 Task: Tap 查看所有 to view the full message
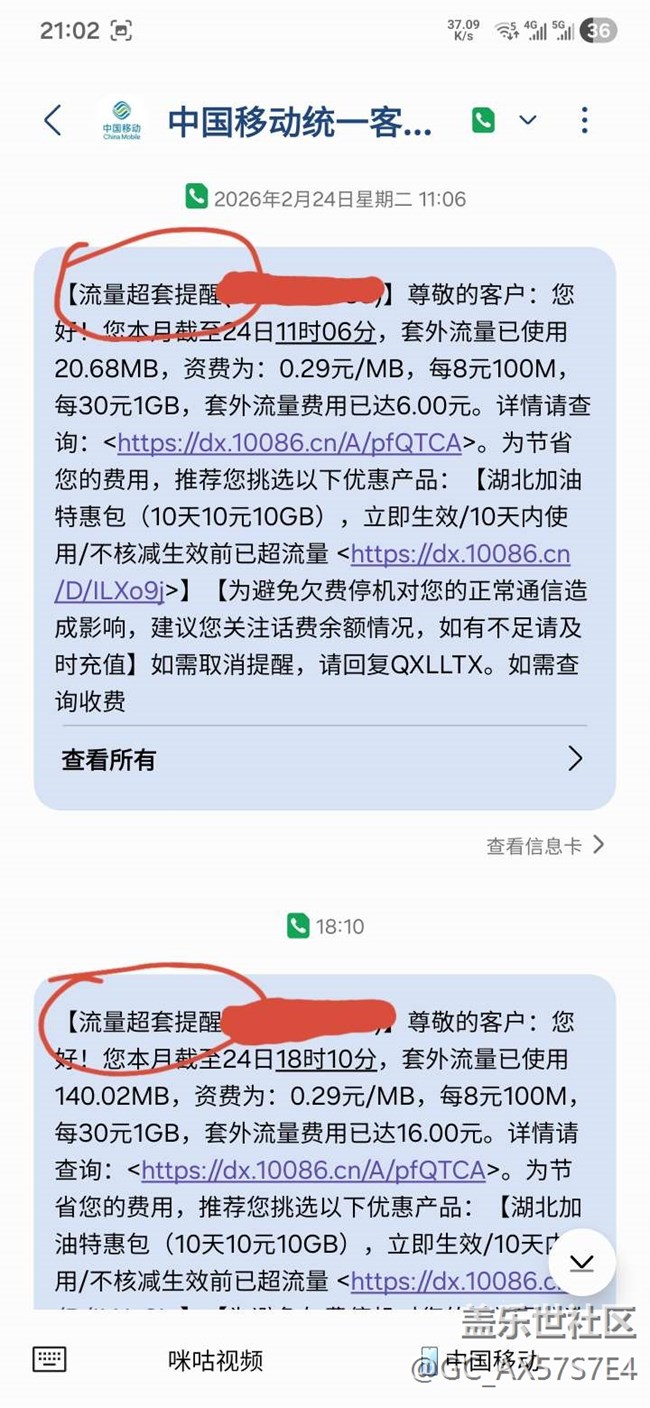pyautogui.click(x=108, y=760)
